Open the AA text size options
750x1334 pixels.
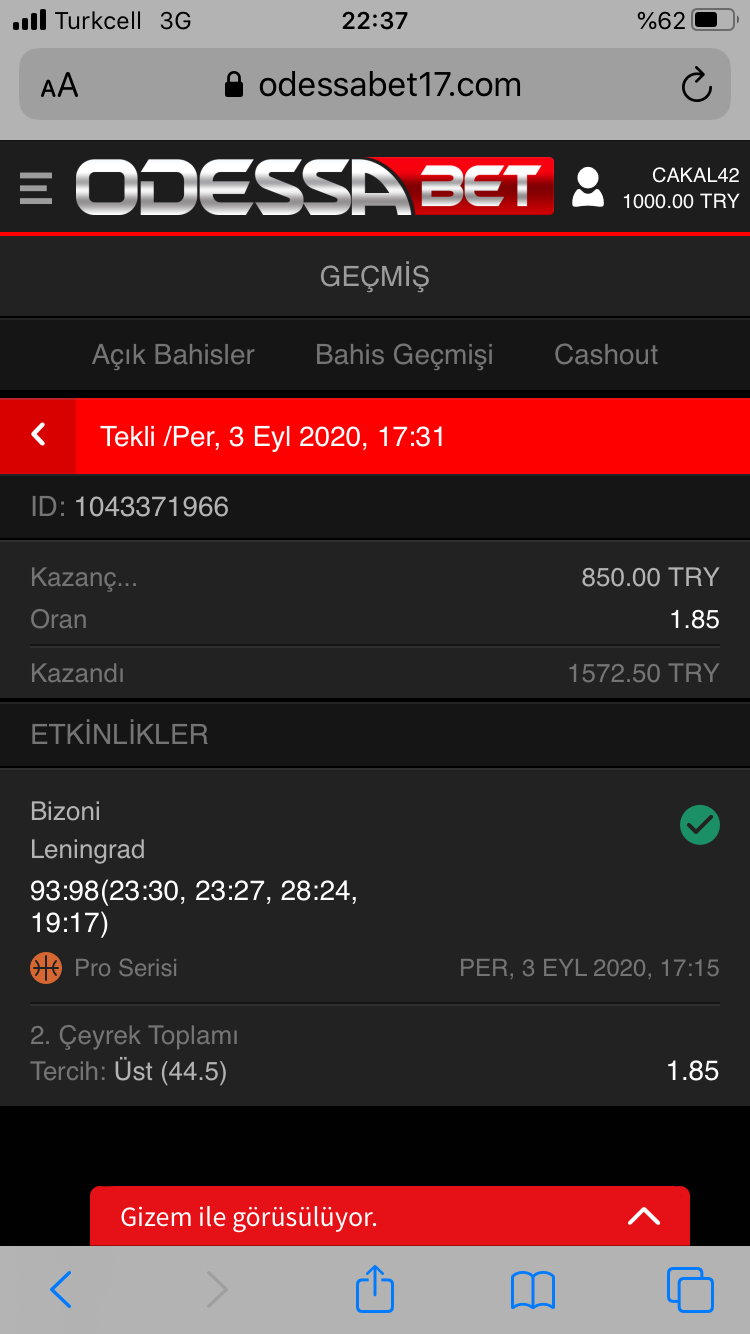pos(59,86)
